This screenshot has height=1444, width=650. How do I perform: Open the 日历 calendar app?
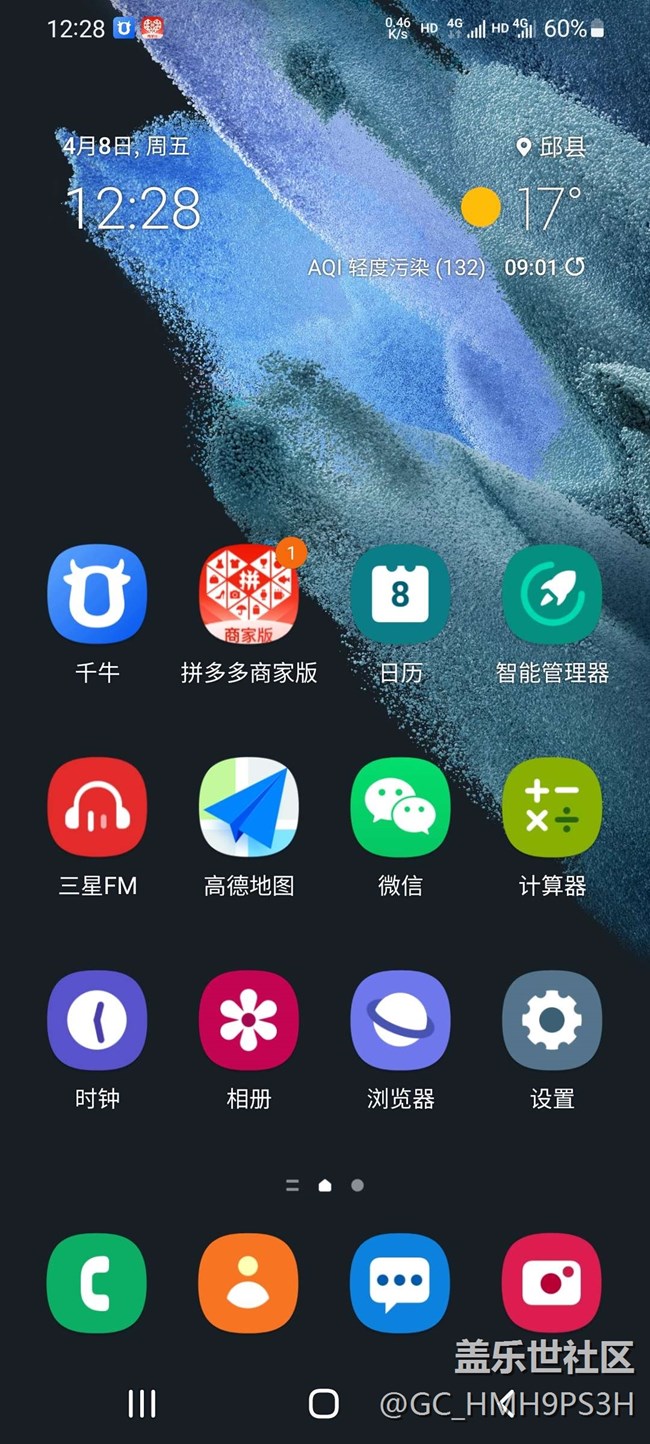click(400, 594)
